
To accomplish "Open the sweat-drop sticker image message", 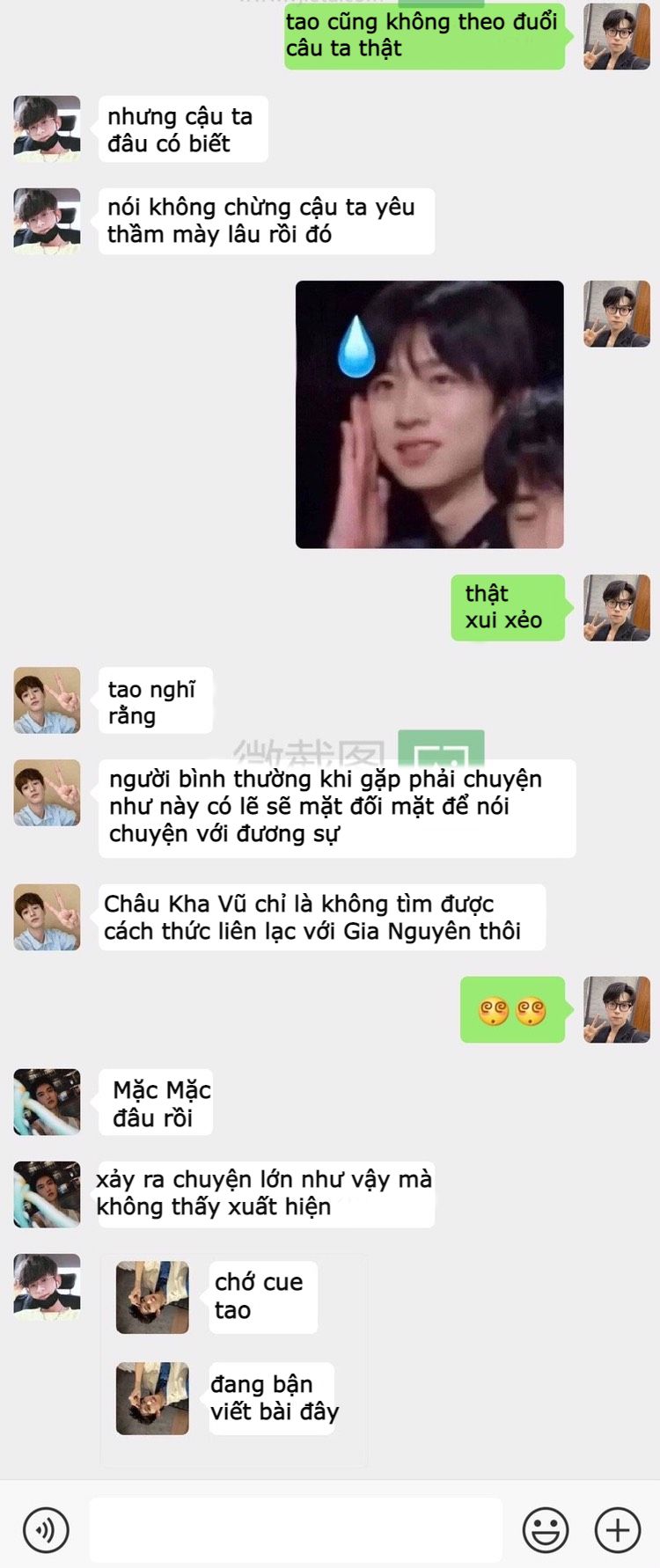I will click(x=429, y=414).
